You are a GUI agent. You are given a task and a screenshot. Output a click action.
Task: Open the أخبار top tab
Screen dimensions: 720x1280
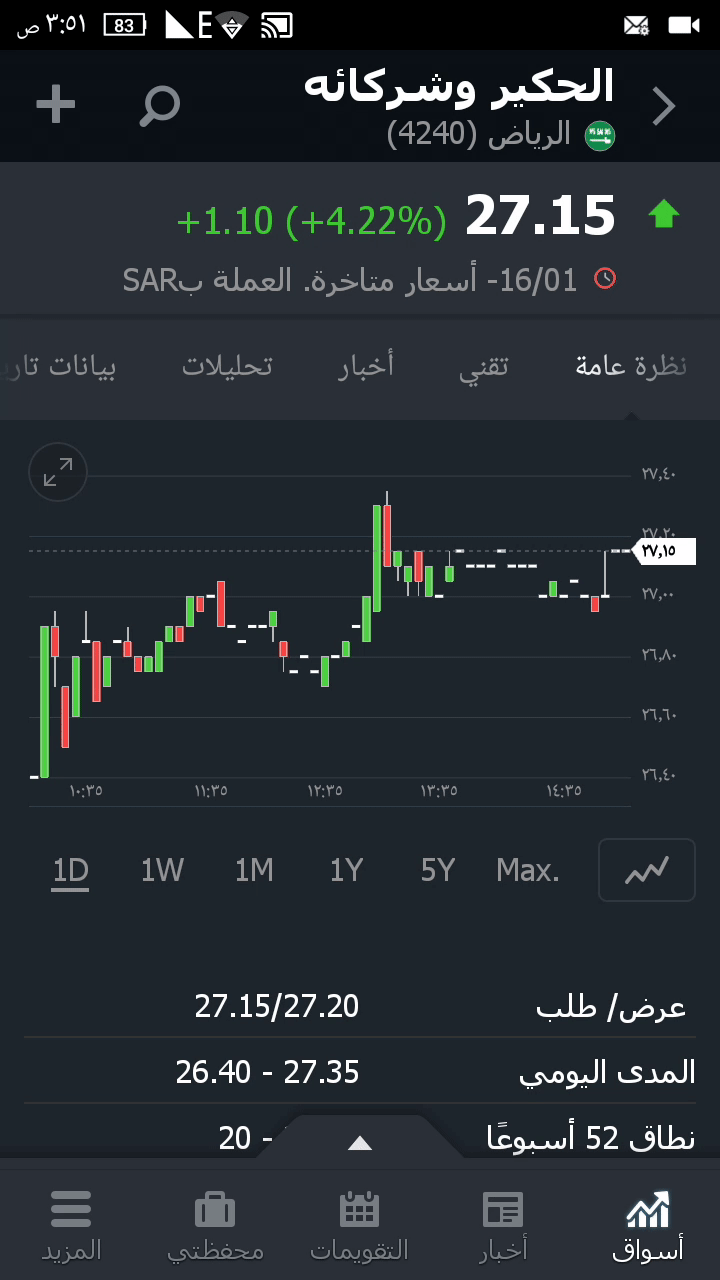tap(366, 366)
